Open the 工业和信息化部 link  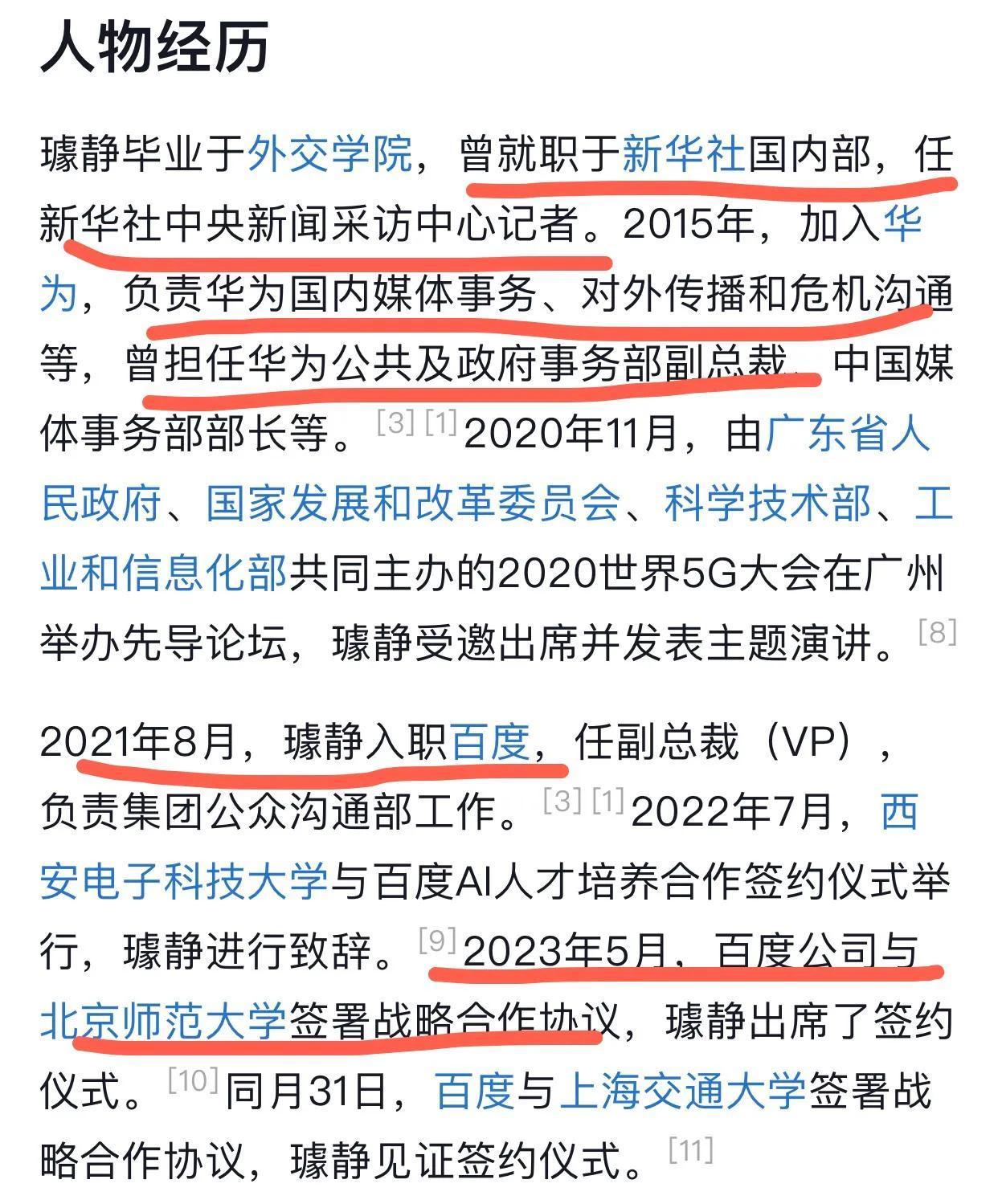click(x=164, y=574)
